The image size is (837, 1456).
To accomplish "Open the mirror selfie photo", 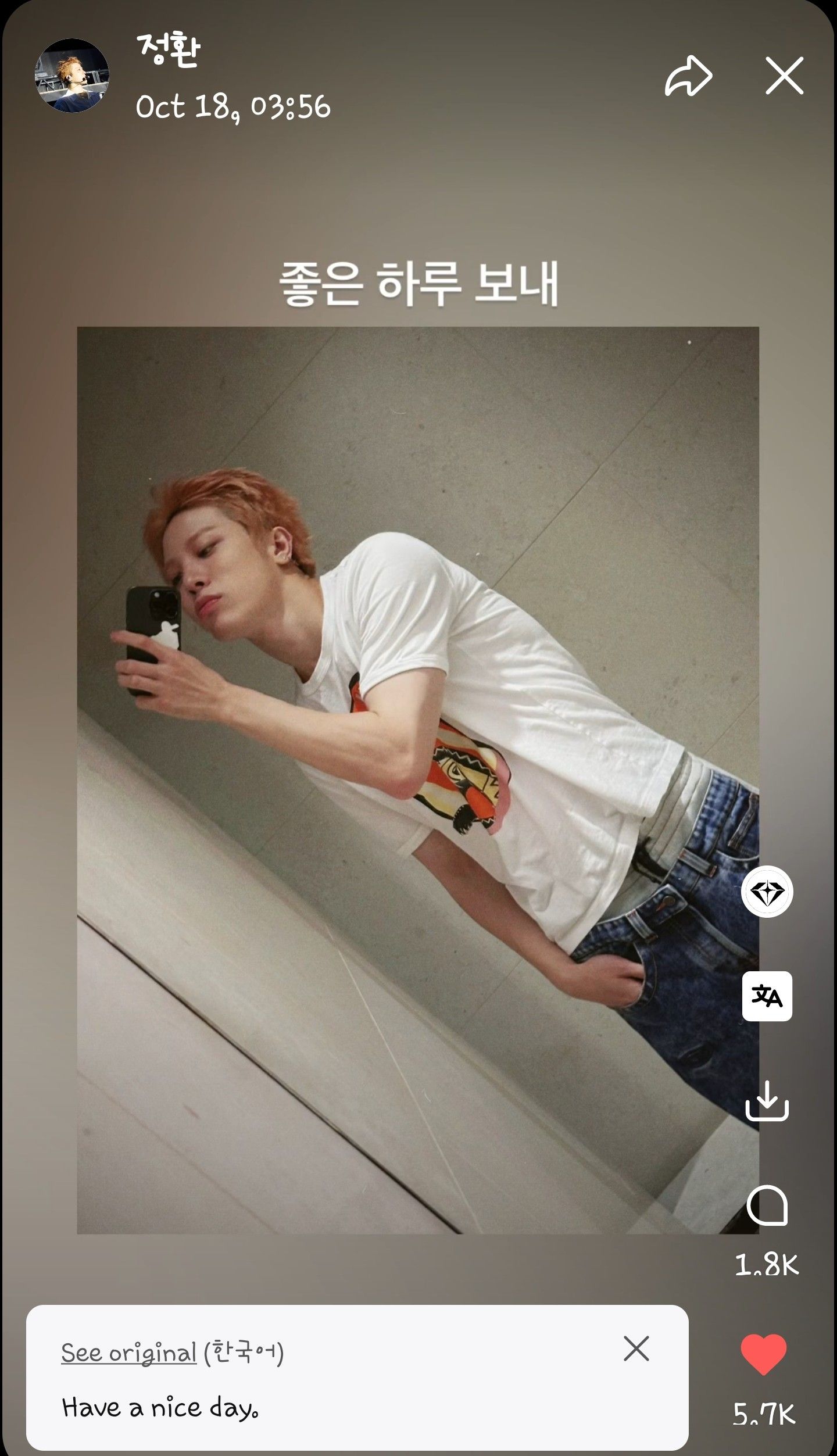I will coord(417,779).
